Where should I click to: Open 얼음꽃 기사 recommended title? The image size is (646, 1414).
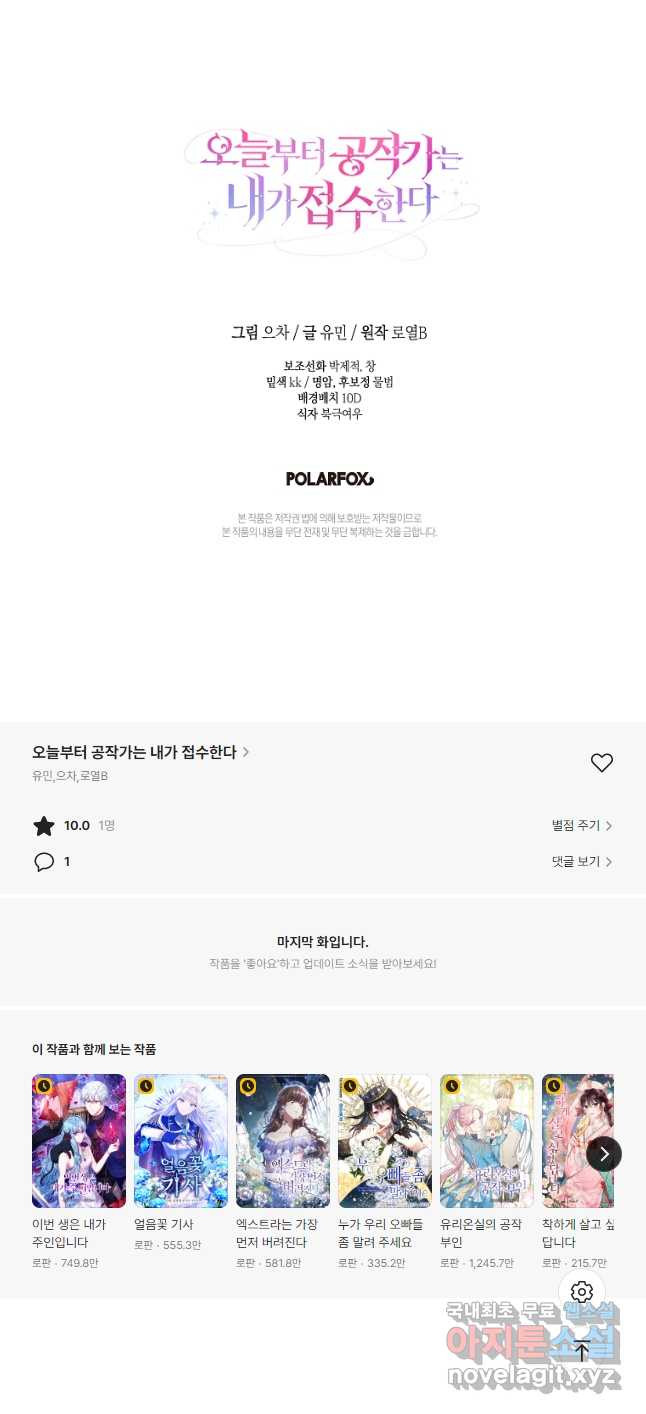pos(181,1141)
